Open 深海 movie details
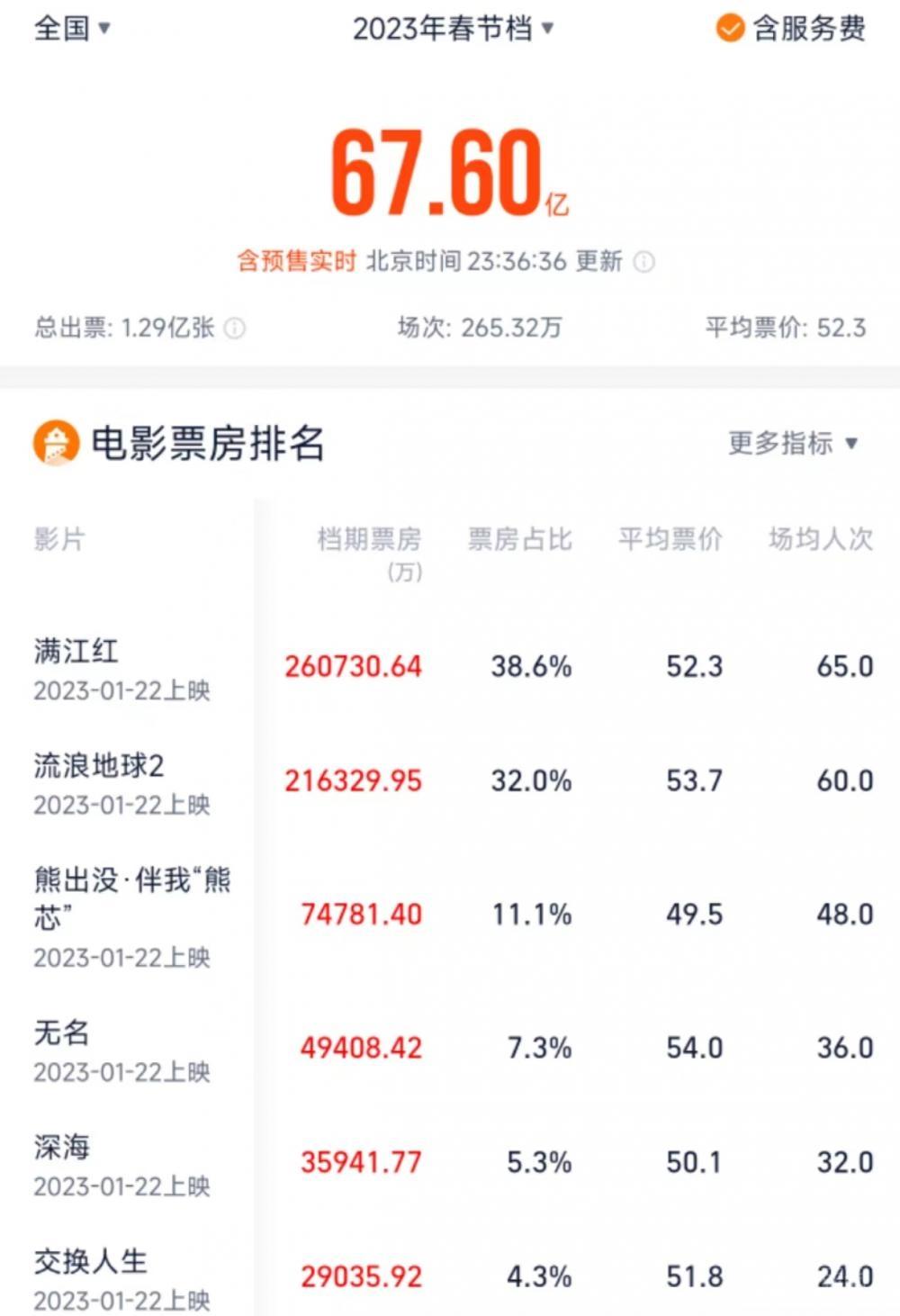 [62, 1147]
